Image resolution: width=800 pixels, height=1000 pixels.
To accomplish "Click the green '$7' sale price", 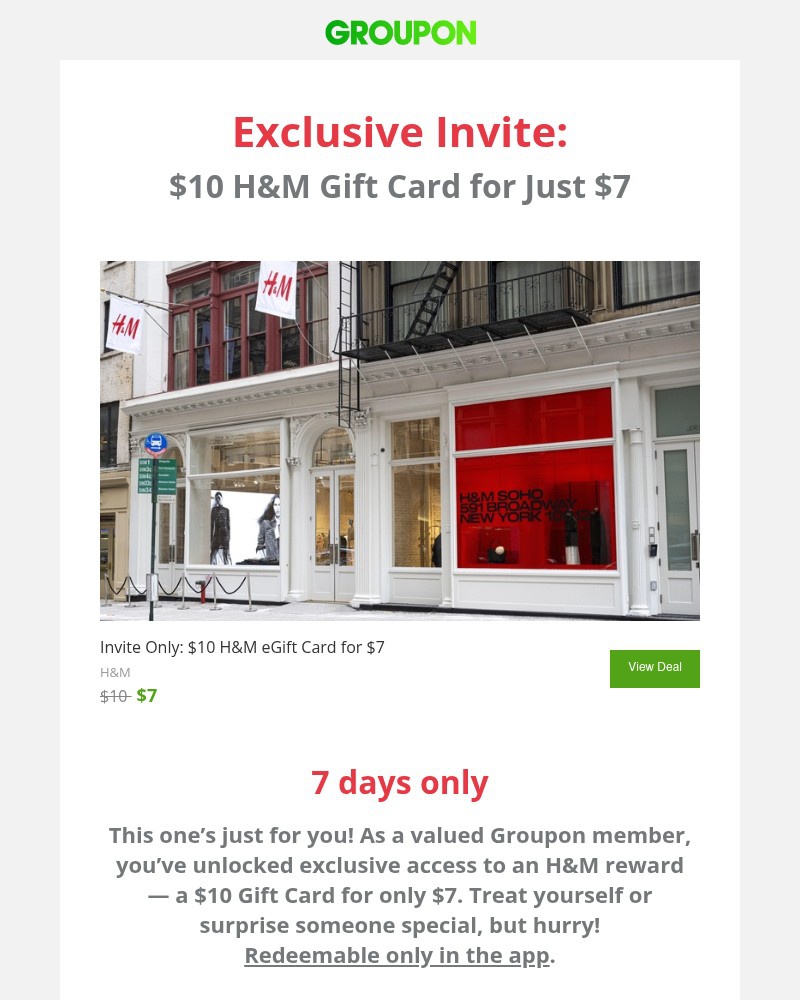I will pyautogui.click(x=147, y=695).
